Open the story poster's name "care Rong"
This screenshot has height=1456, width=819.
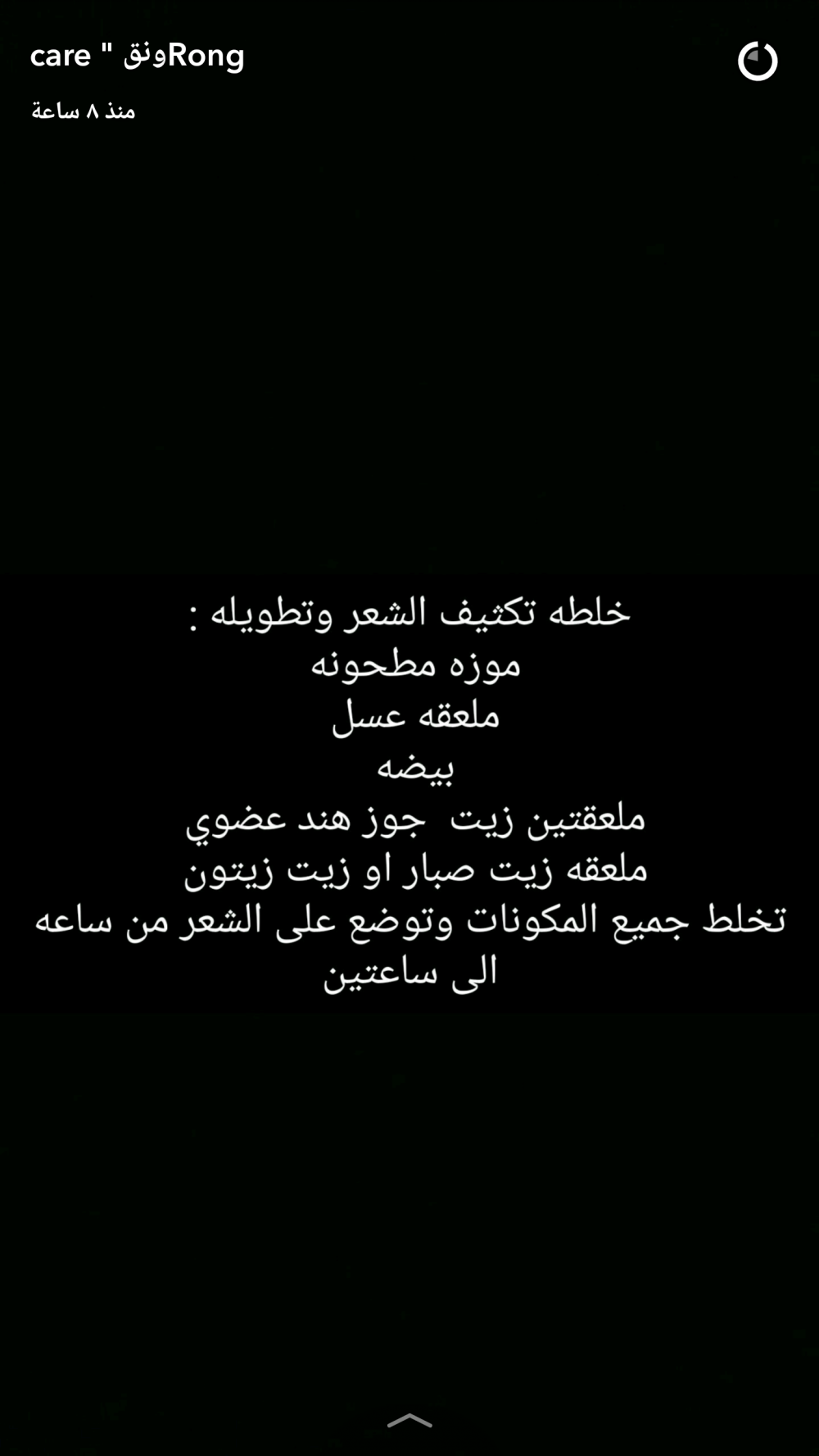tap(138, 56)
